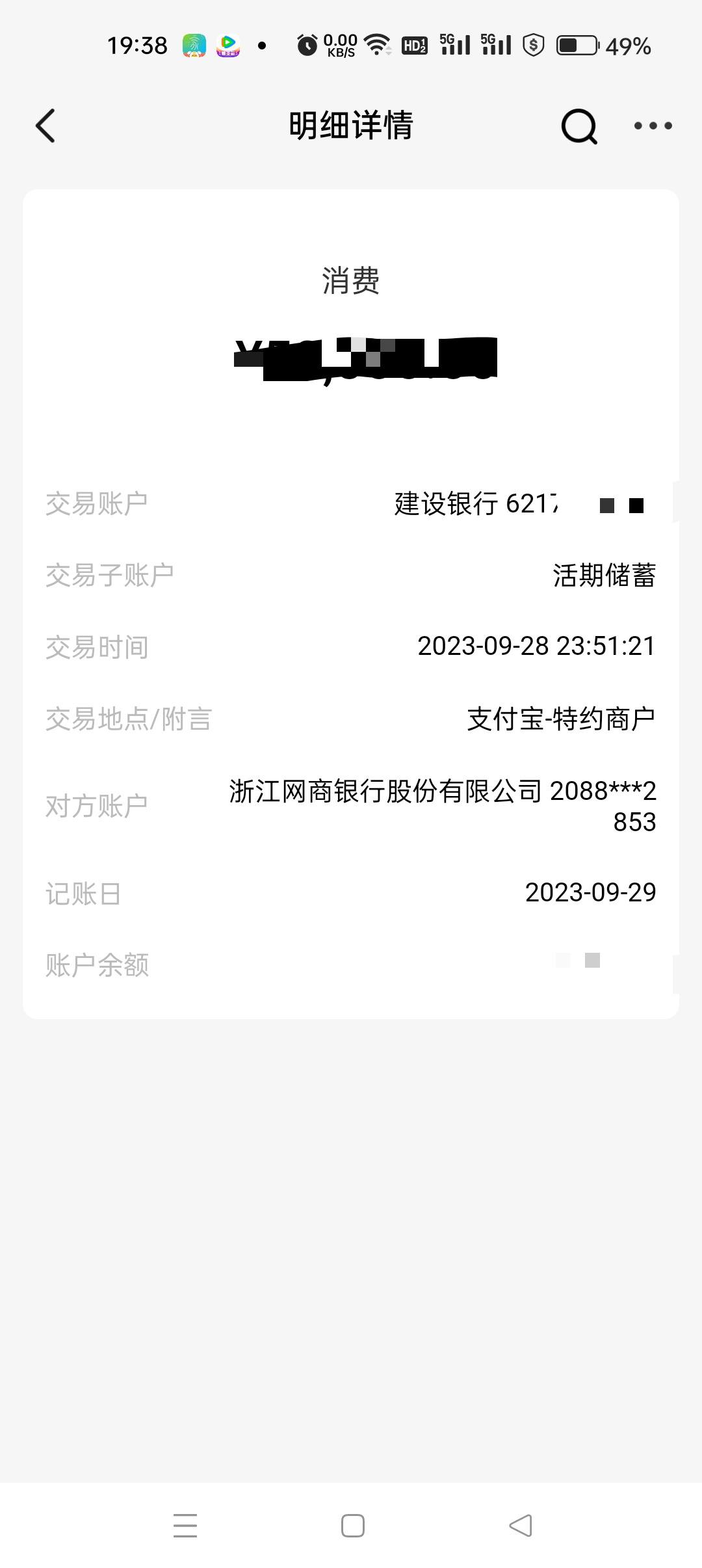Tap the system home button

point(352,1525)
